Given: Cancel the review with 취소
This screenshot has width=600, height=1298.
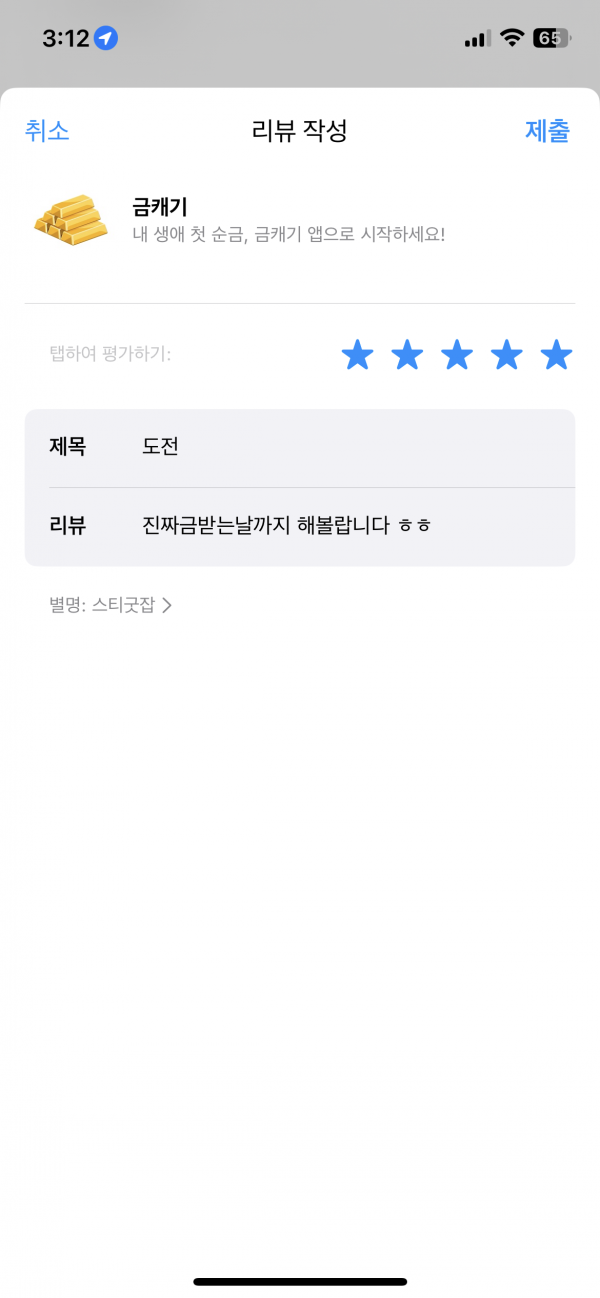Looking at the screenshot, I should pos(47,130).
